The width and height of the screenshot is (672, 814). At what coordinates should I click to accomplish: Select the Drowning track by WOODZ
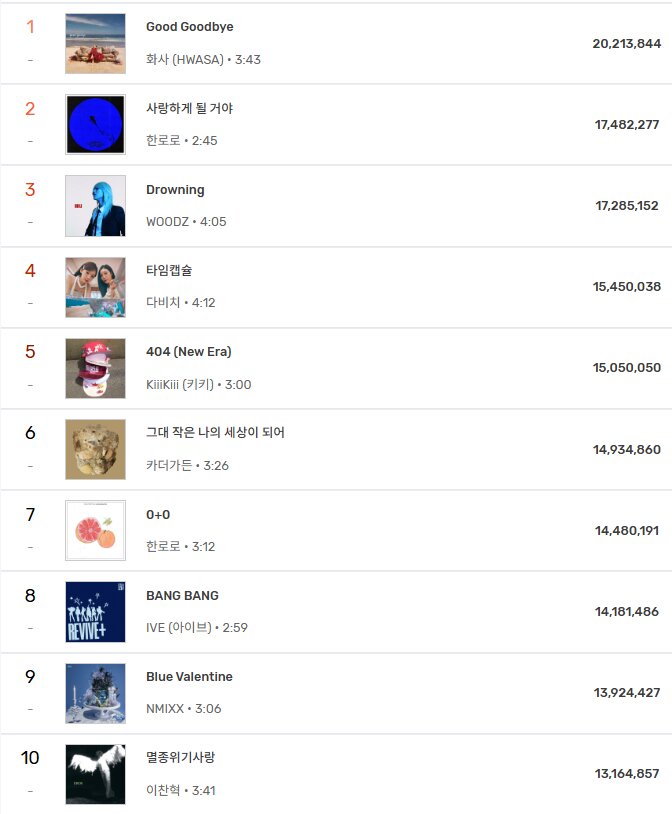[175, 190]
